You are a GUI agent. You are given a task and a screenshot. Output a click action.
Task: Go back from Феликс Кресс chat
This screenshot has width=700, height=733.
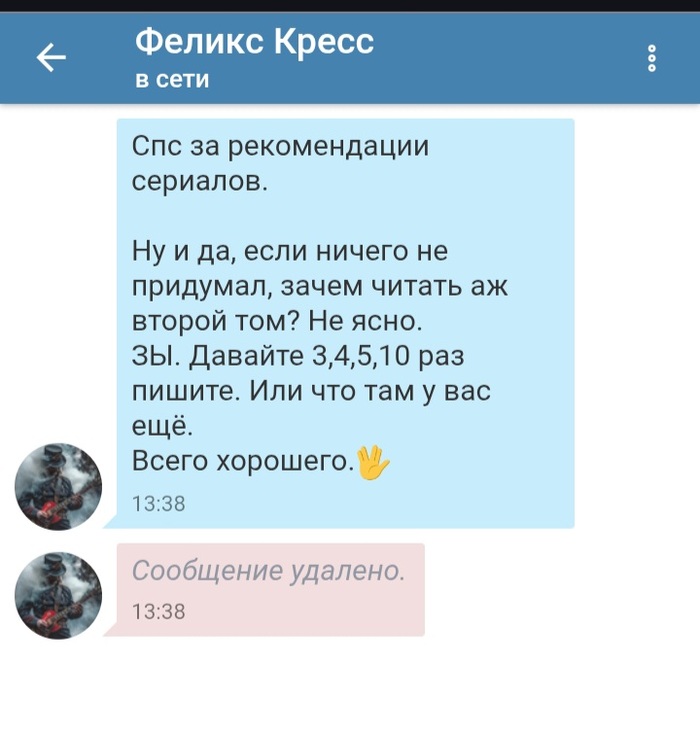pos(51,59)
